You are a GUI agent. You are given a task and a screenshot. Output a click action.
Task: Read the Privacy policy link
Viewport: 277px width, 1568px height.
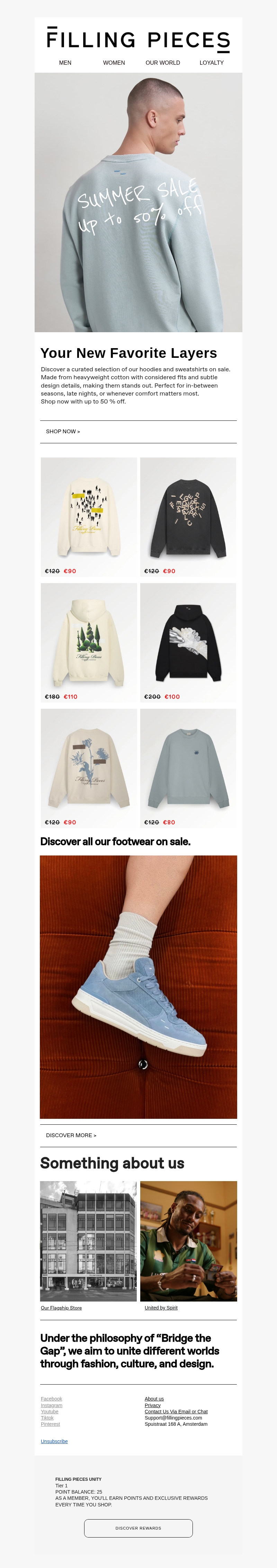pos(152,1405)
